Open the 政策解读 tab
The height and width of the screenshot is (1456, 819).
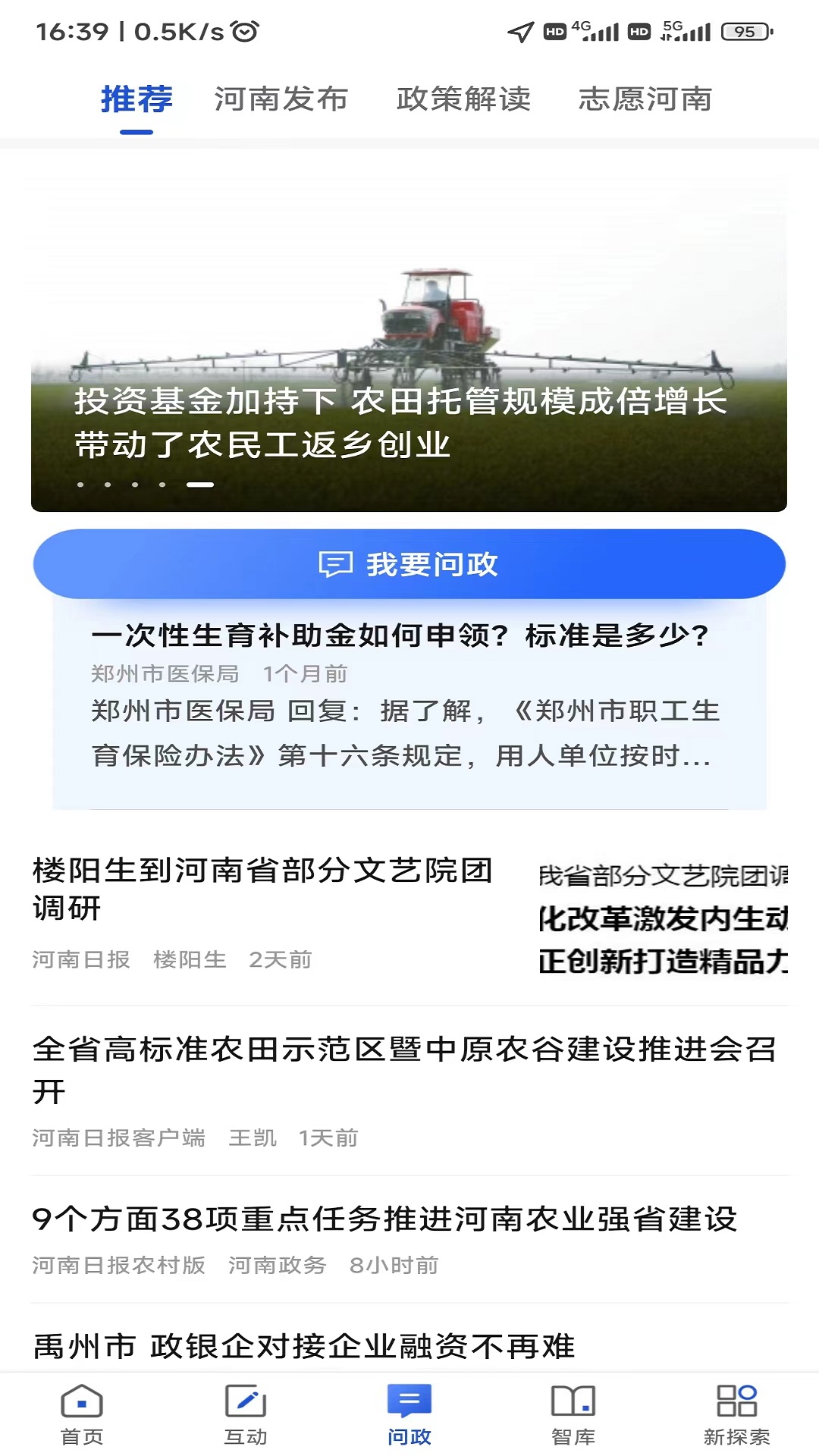(463, 99)
